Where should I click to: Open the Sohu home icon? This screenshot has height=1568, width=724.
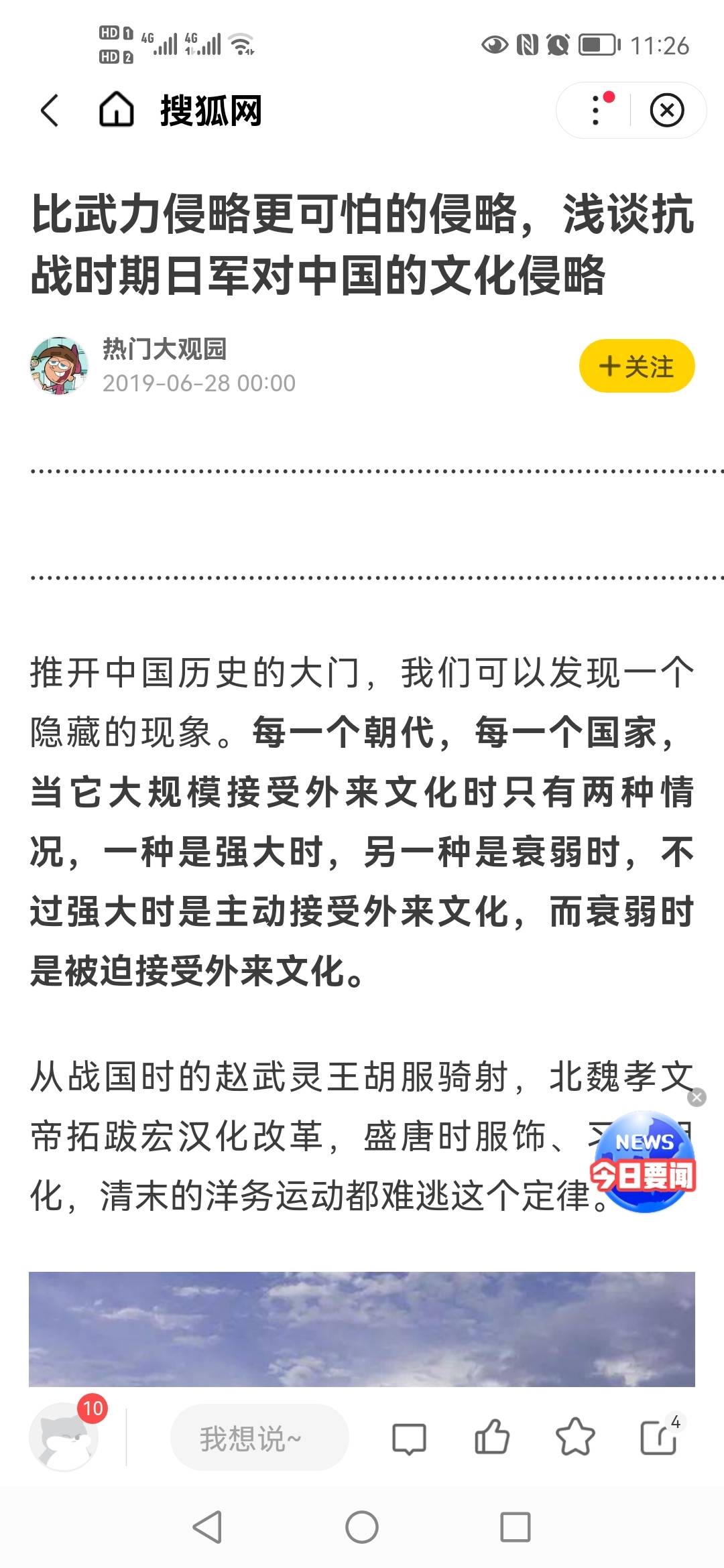(x=117, y=110)
